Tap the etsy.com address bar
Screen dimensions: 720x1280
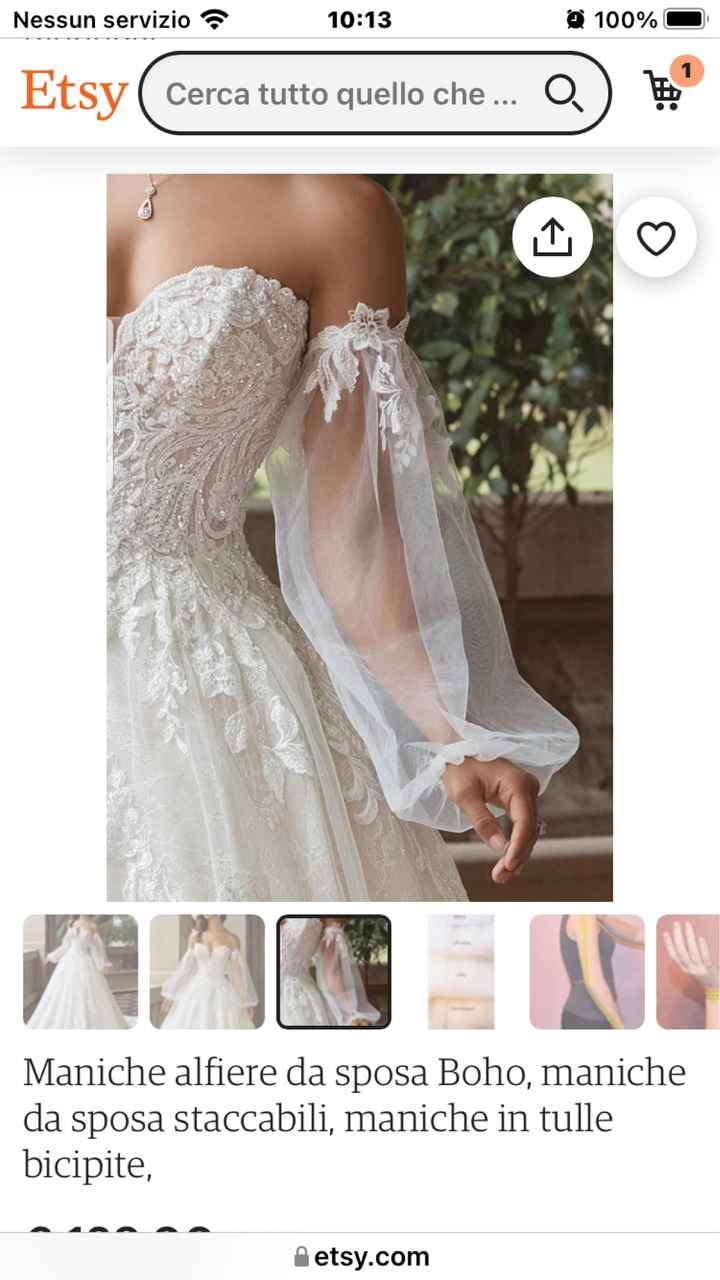pyautogui.click(x=360, y=1256)
